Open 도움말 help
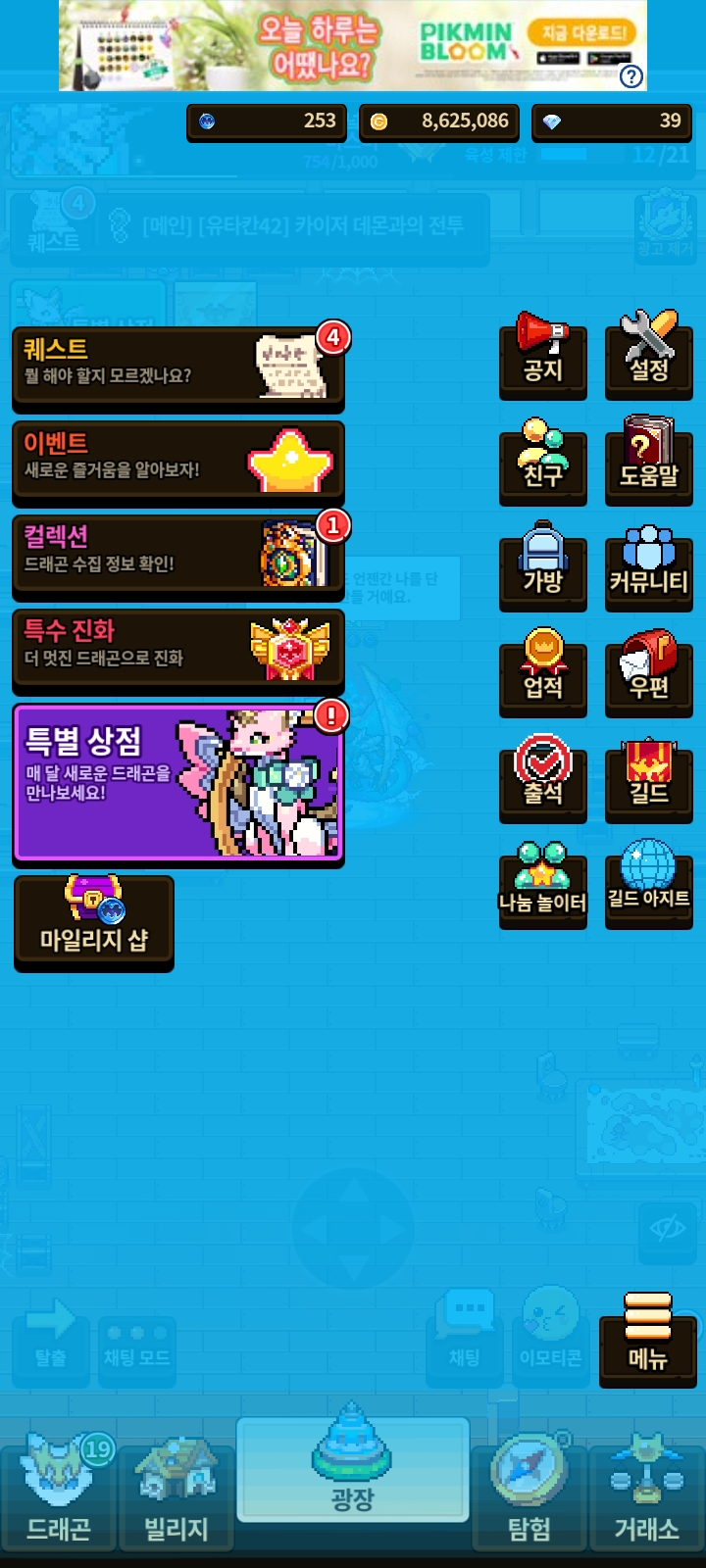Screen dimensions: 706x1568 [649, 463]
